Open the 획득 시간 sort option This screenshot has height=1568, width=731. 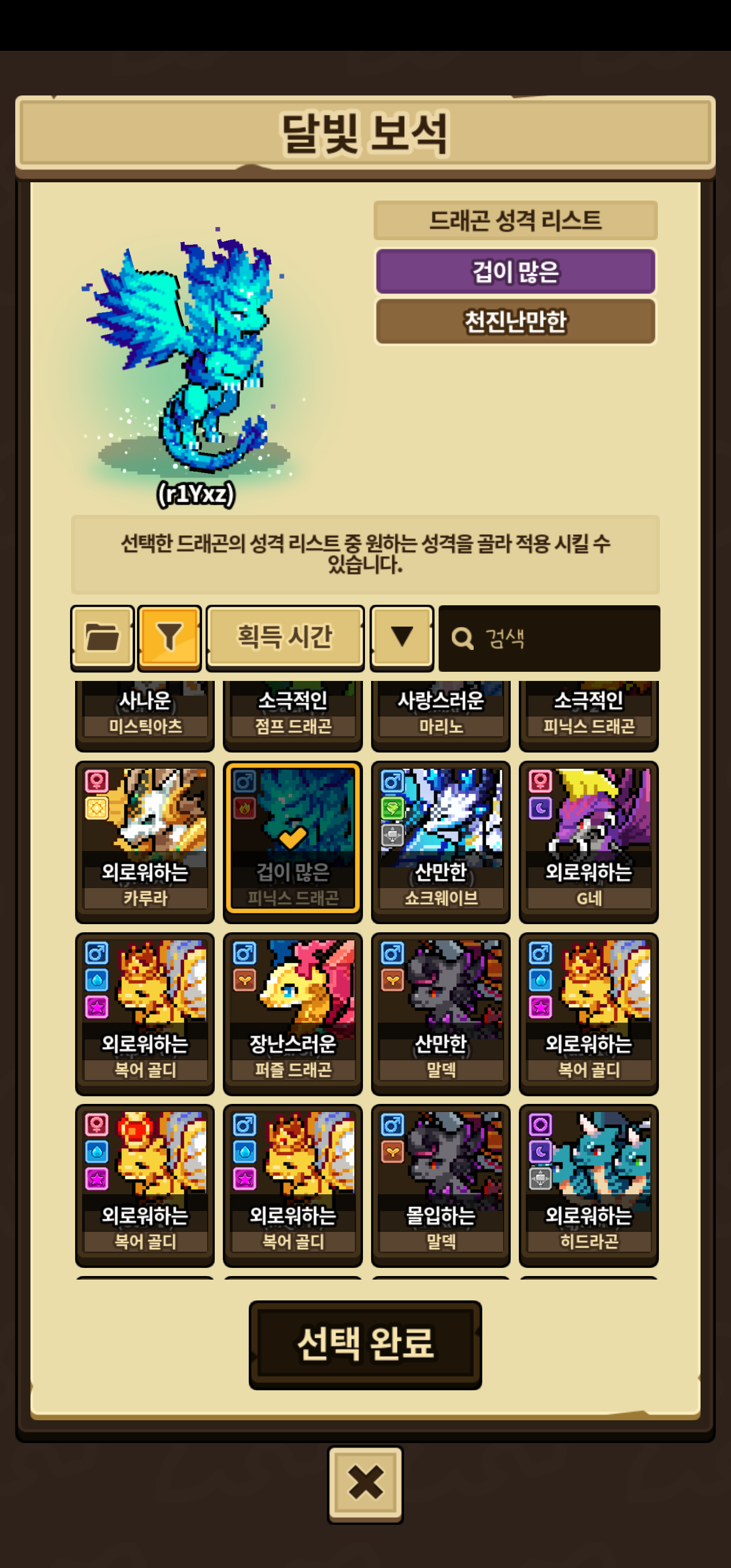pyautogui.click(x=285, y=637)
